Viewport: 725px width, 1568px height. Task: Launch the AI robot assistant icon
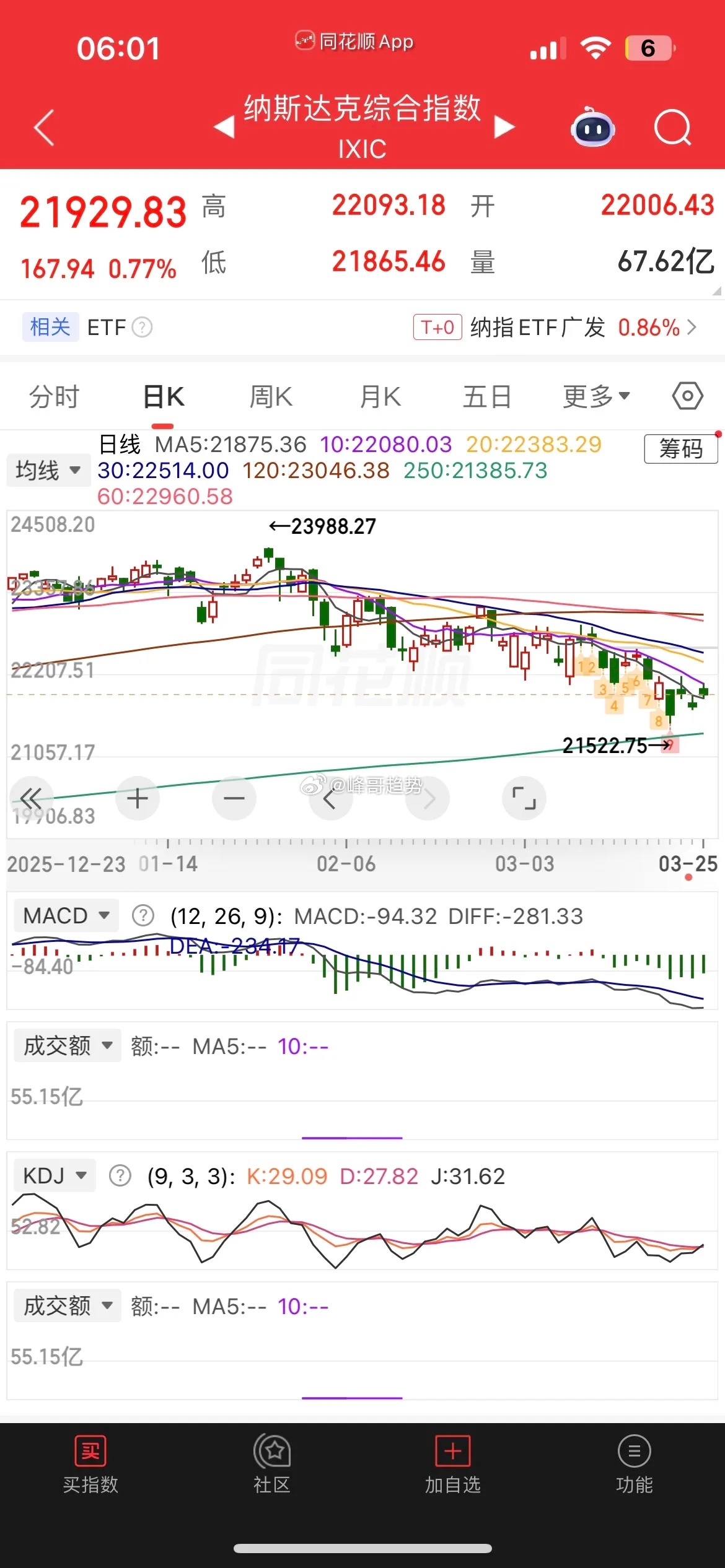point(592,127)
